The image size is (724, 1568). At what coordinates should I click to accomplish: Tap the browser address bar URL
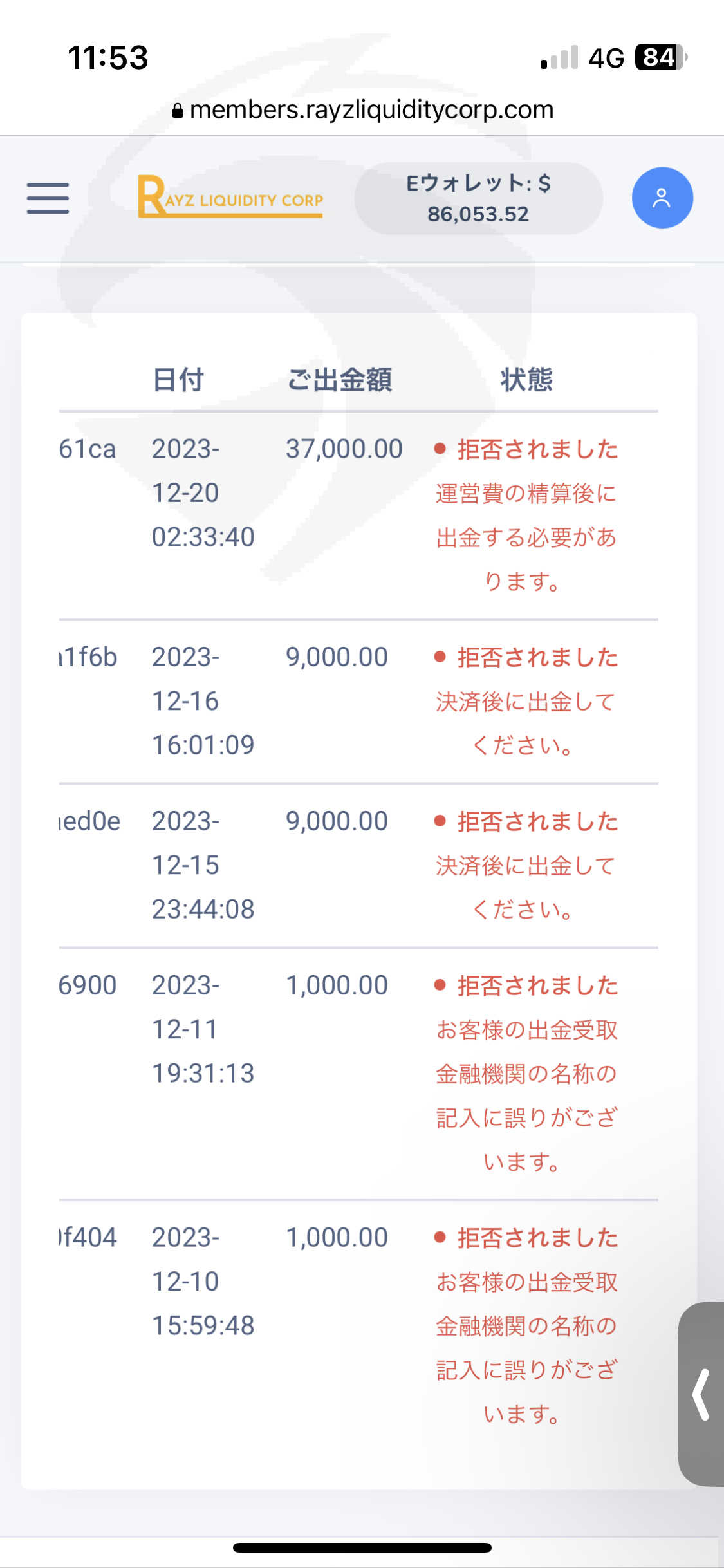(363, 109)
